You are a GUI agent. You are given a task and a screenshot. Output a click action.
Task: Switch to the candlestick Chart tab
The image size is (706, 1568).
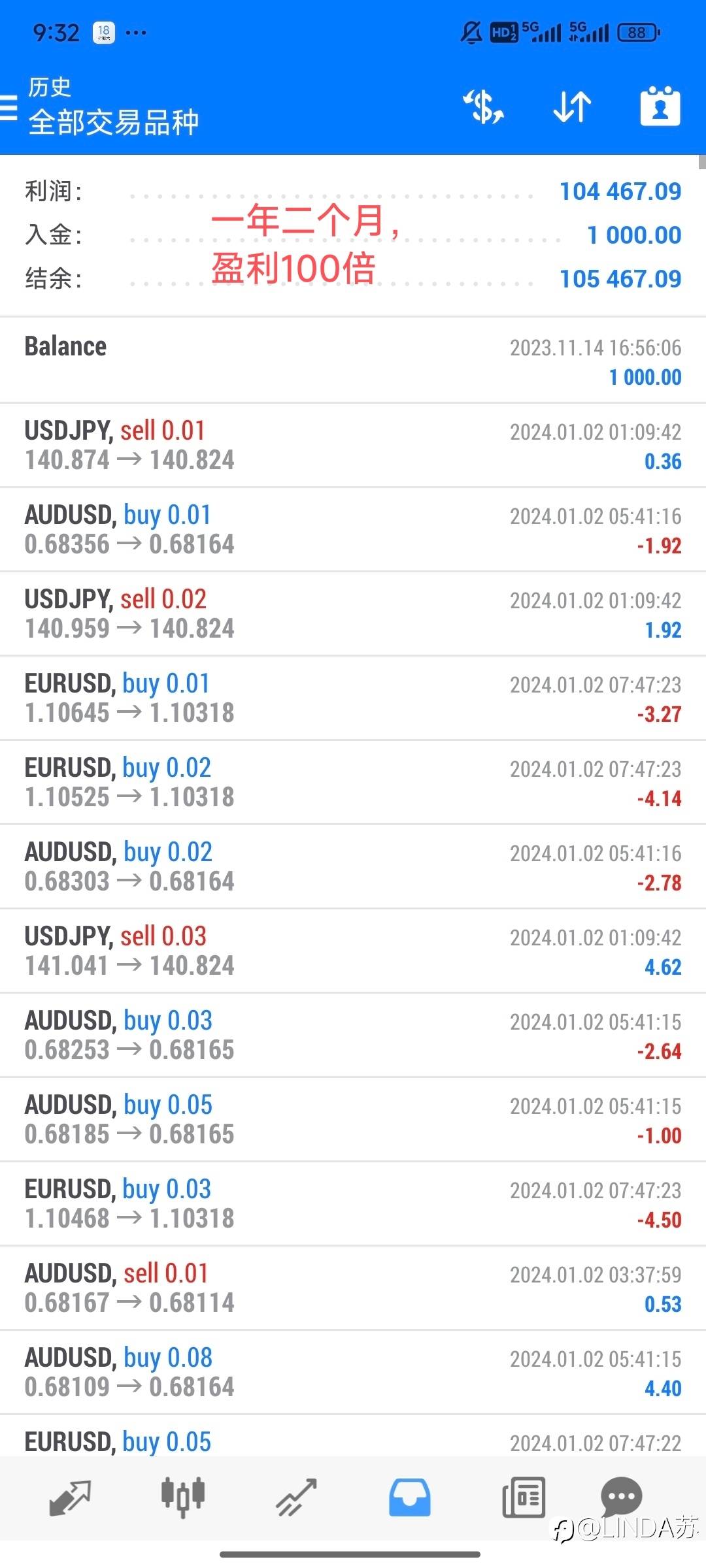(x=183, y=1496)
